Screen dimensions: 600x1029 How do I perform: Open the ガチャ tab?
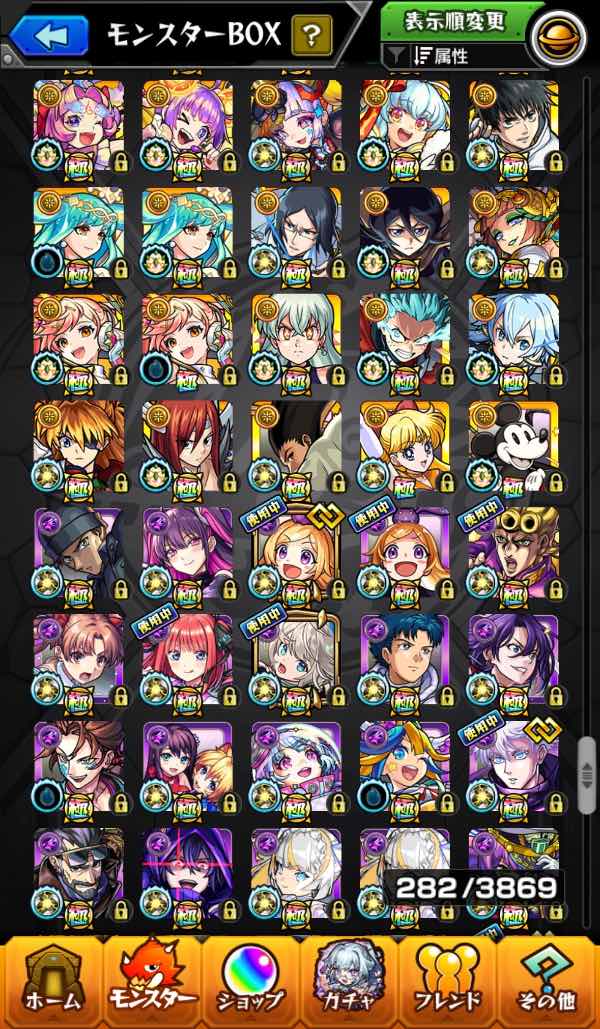point(349,983)
